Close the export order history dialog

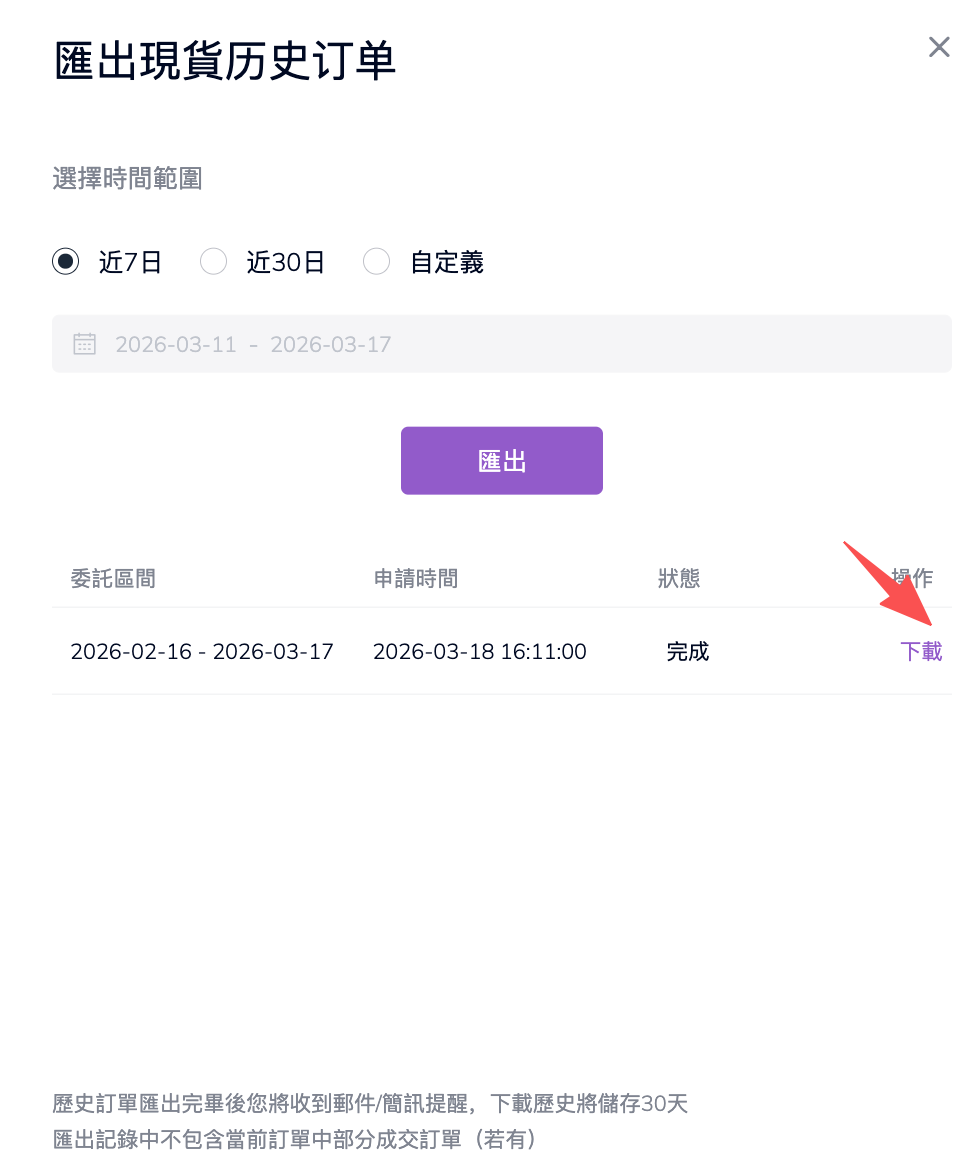(x=938, y=47)
